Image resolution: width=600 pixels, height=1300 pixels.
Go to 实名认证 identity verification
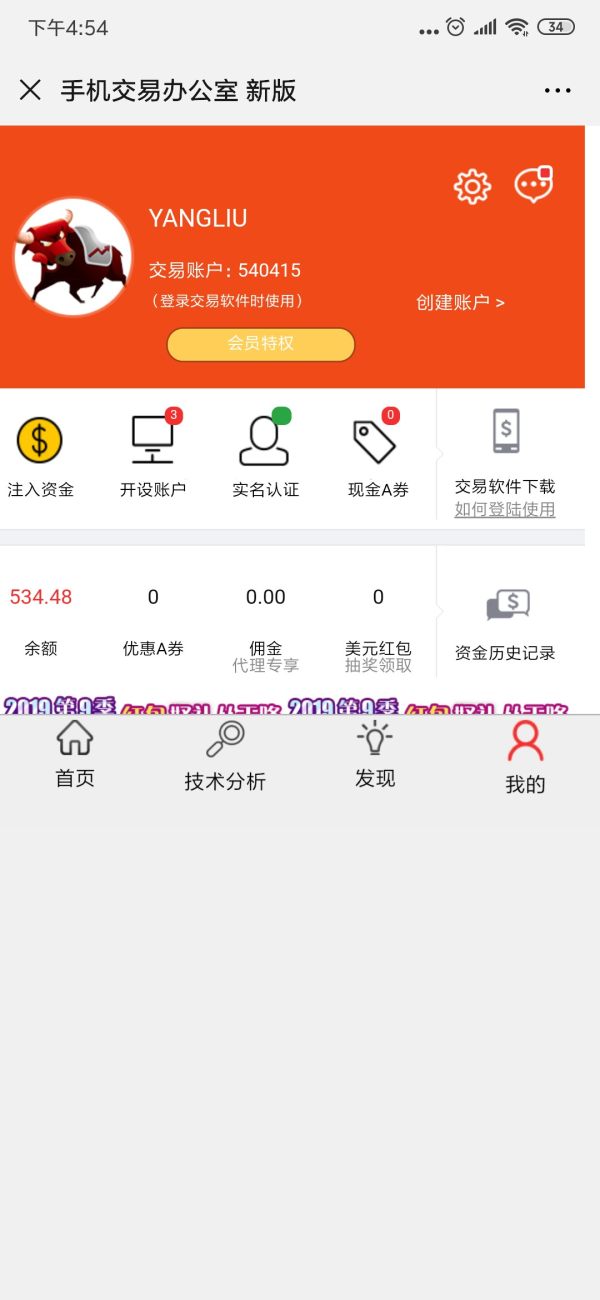265,456
